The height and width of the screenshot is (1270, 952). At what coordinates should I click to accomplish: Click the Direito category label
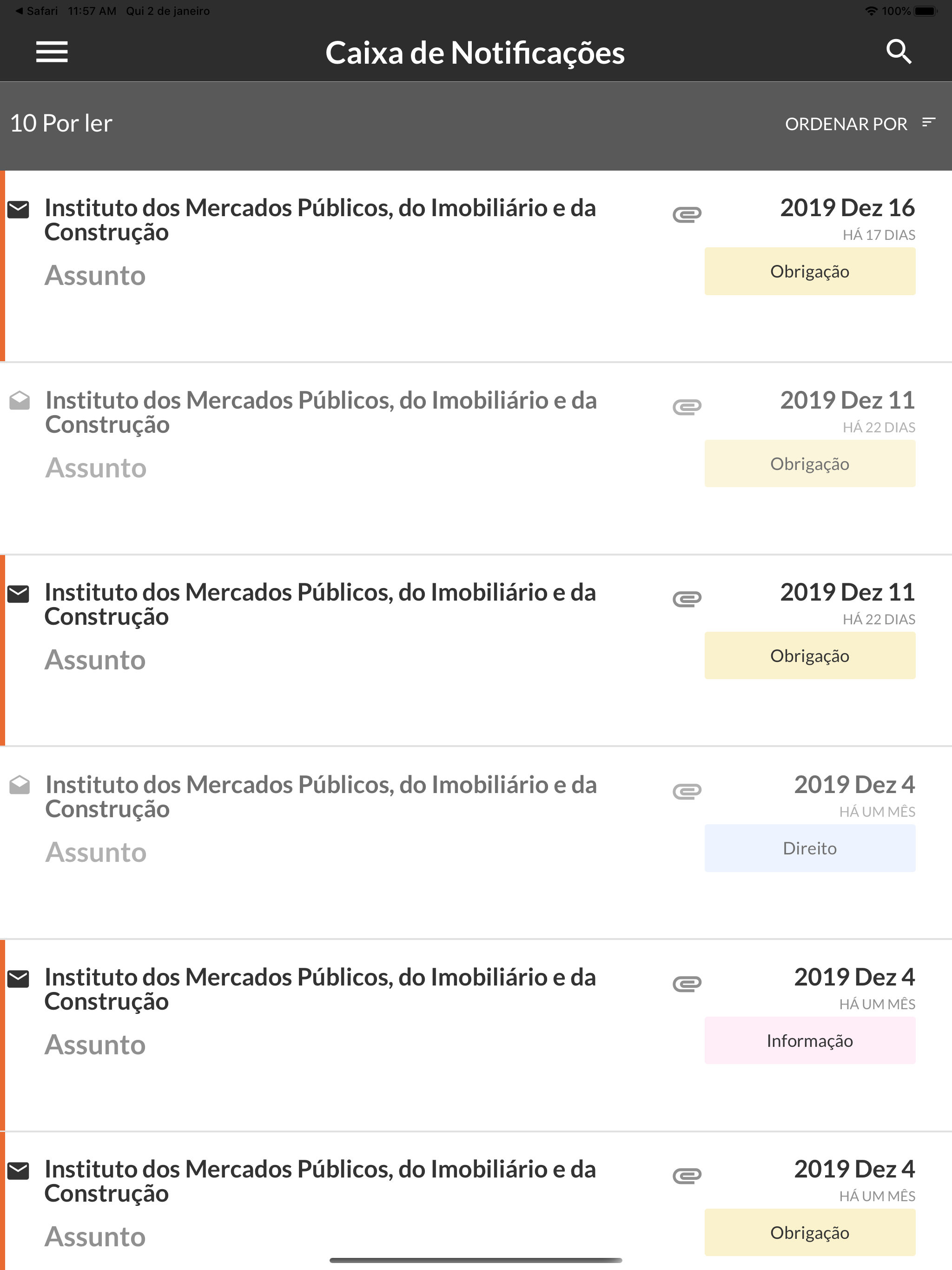[810, 848]
